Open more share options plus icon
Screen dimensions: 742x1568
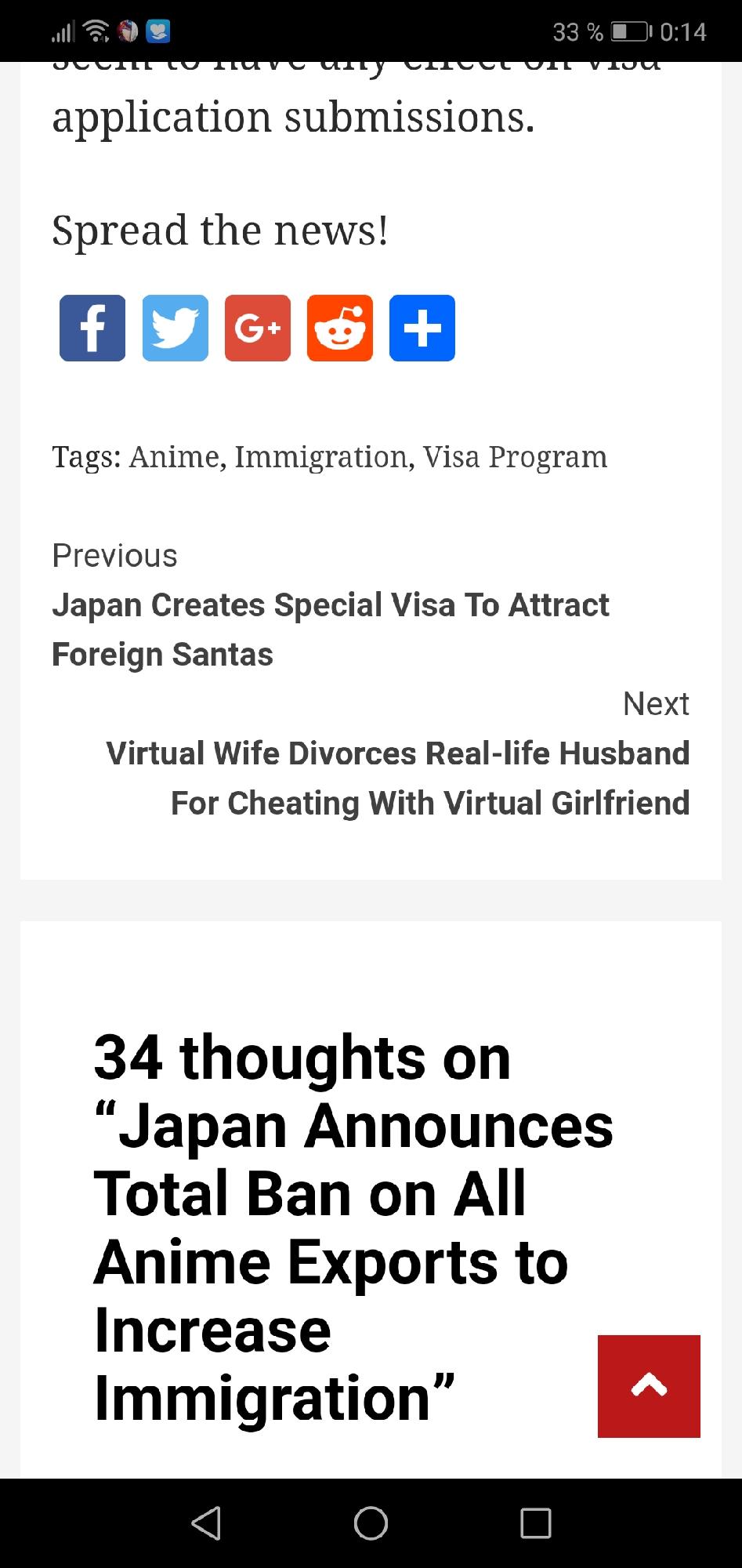422,328
